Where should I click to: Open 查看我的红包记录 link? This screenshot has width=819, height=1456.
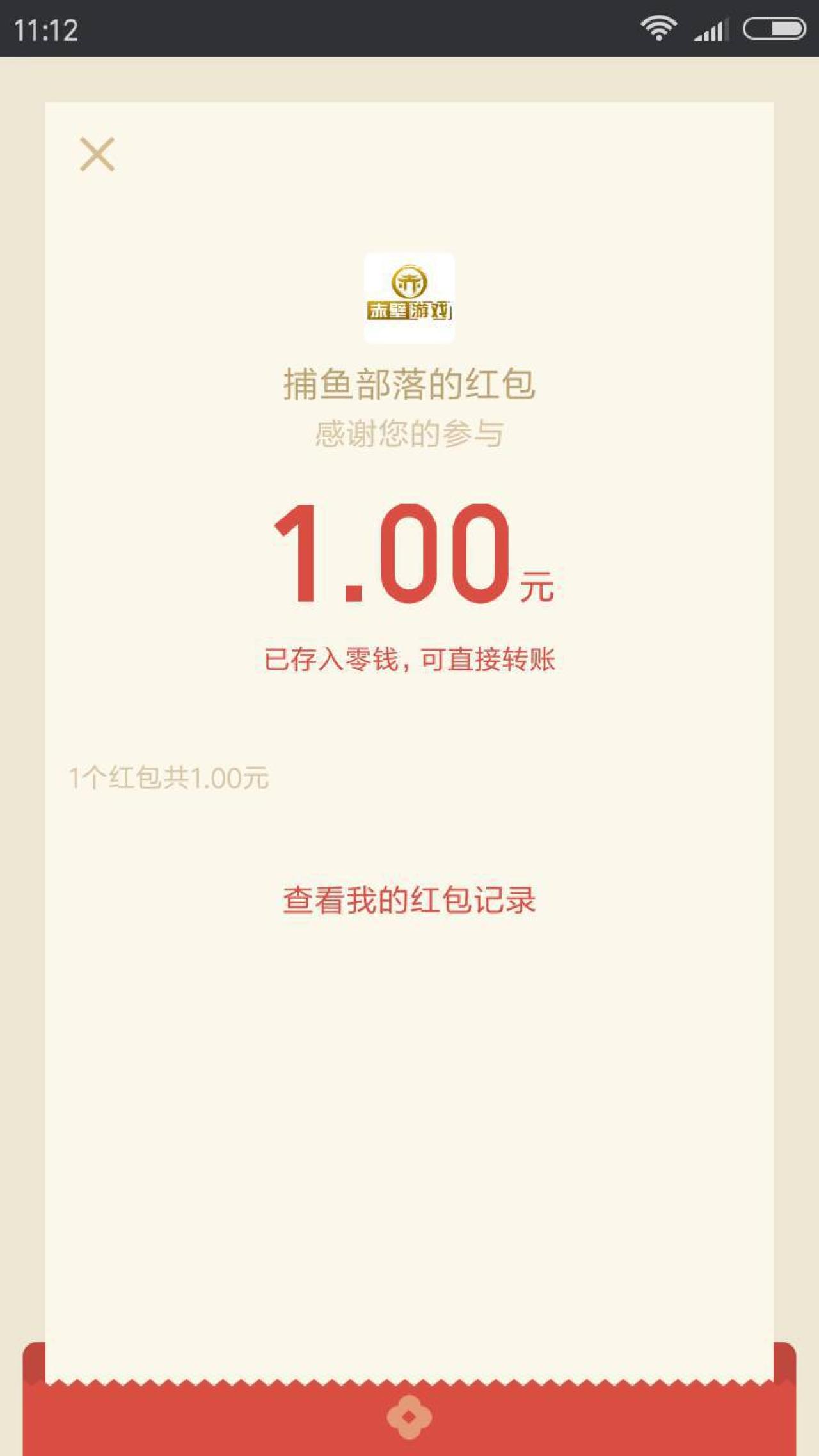pyautogui.click(x=409, y=899)
